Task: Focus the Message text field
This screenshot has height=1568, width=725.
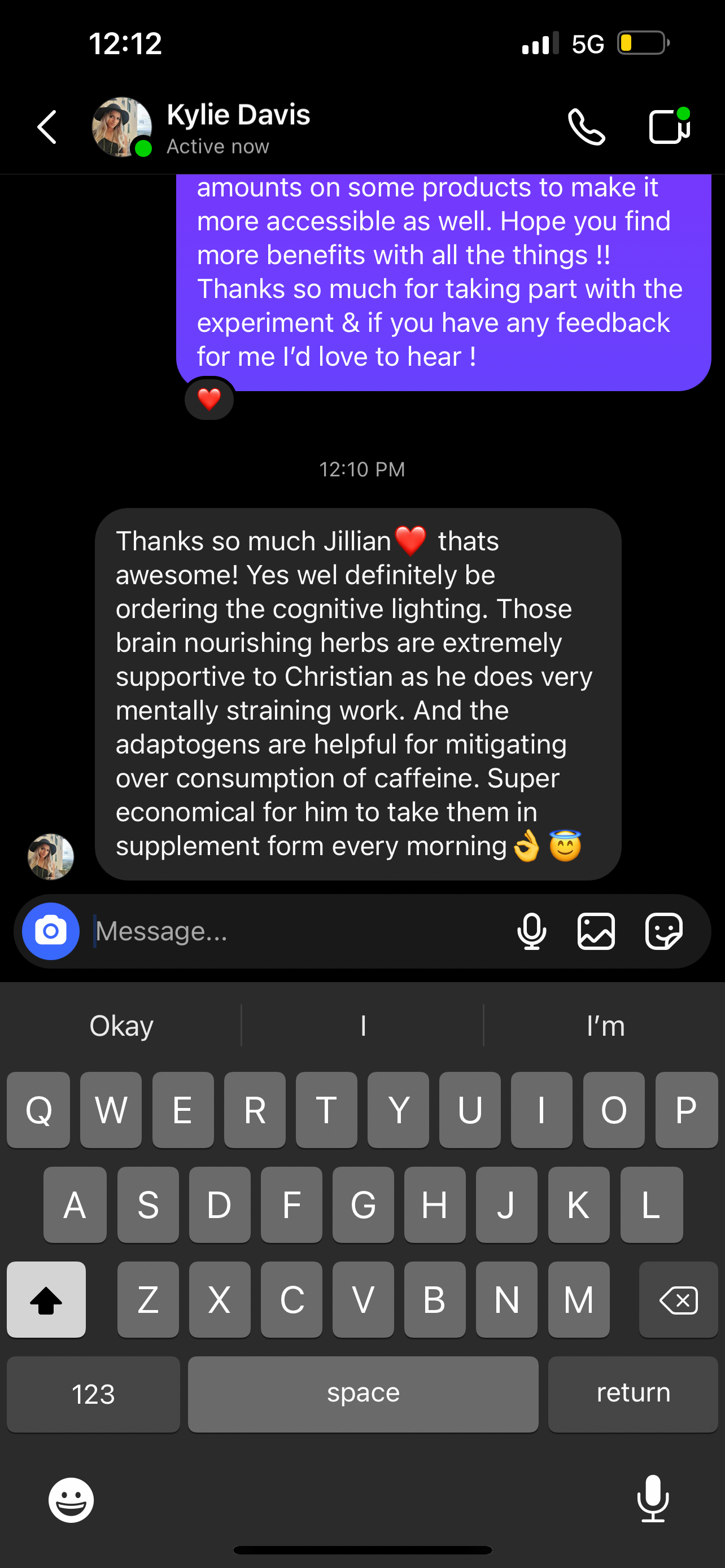Action: [298, 931]
